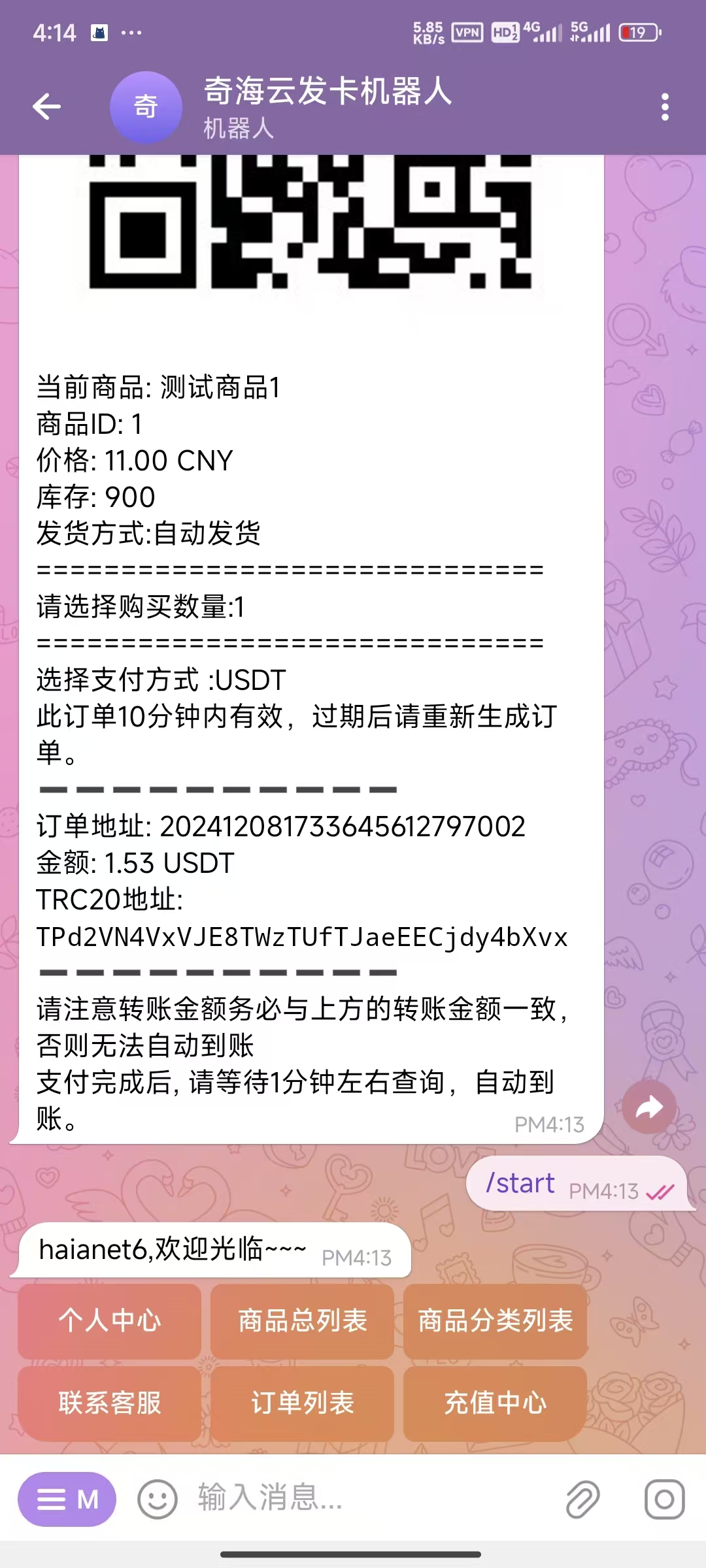Attach a file with the paperclip
This screenshot has height=1568, width=706.
coord(582,1499)
